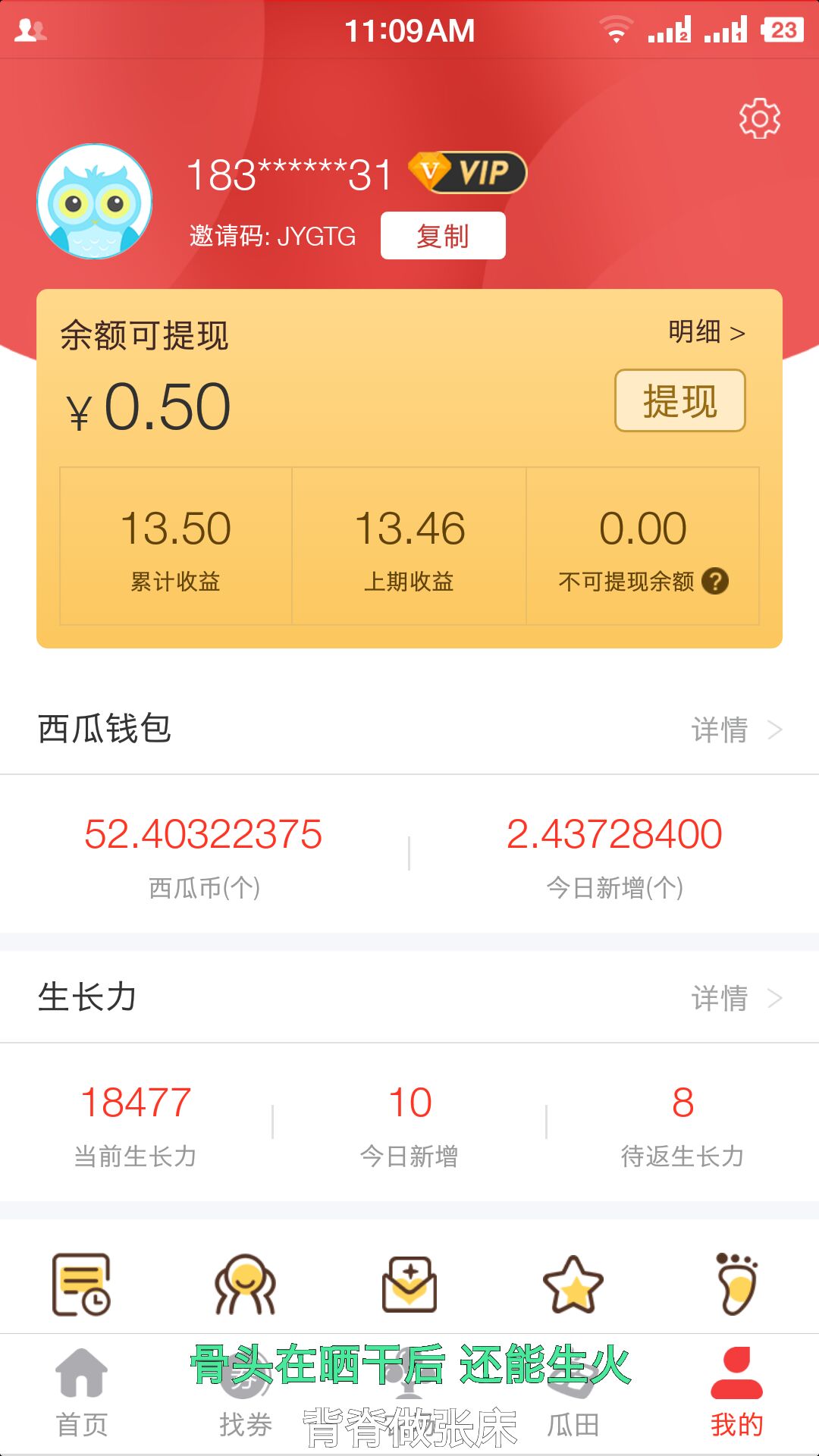Expand 西瓜钱包 details via chevron
Viewport: 819px width, 1456px height.
click(773, 730)
